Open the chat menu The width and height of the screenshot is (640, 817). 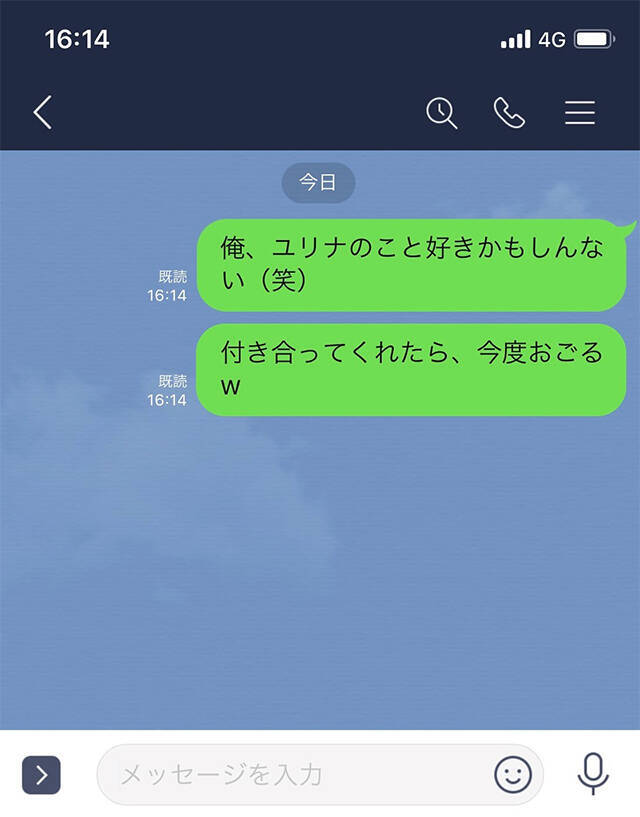coord(580,113)
